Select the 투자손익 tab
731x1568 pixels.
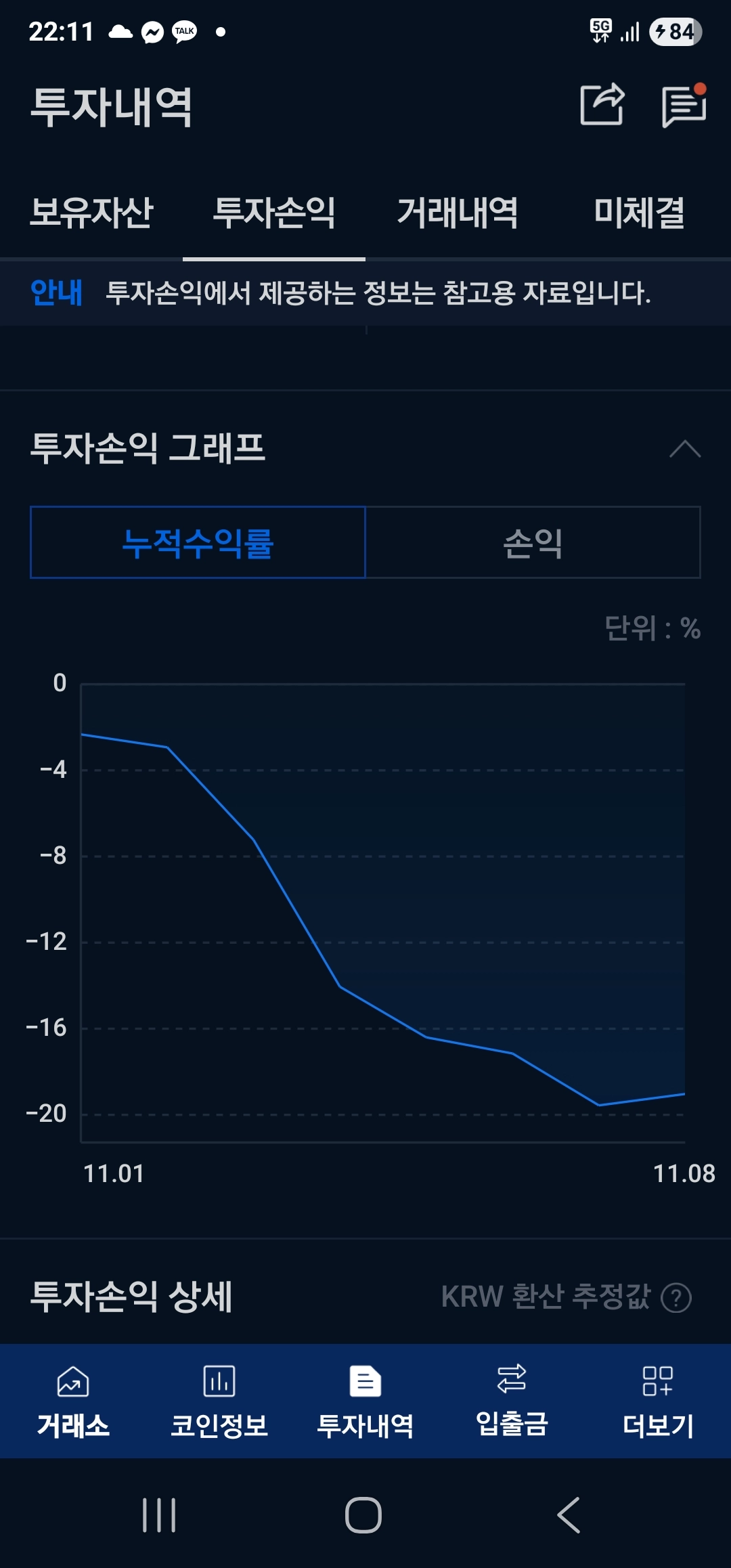274,213
